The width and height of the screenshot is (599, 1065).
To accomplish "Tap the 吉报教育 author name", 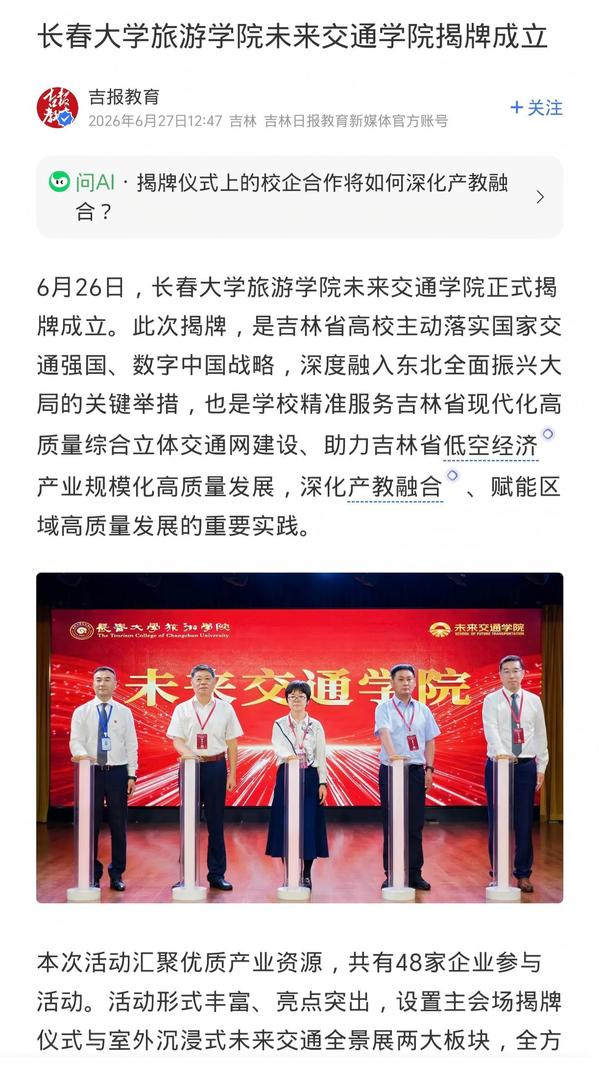I will coord(124,96).
